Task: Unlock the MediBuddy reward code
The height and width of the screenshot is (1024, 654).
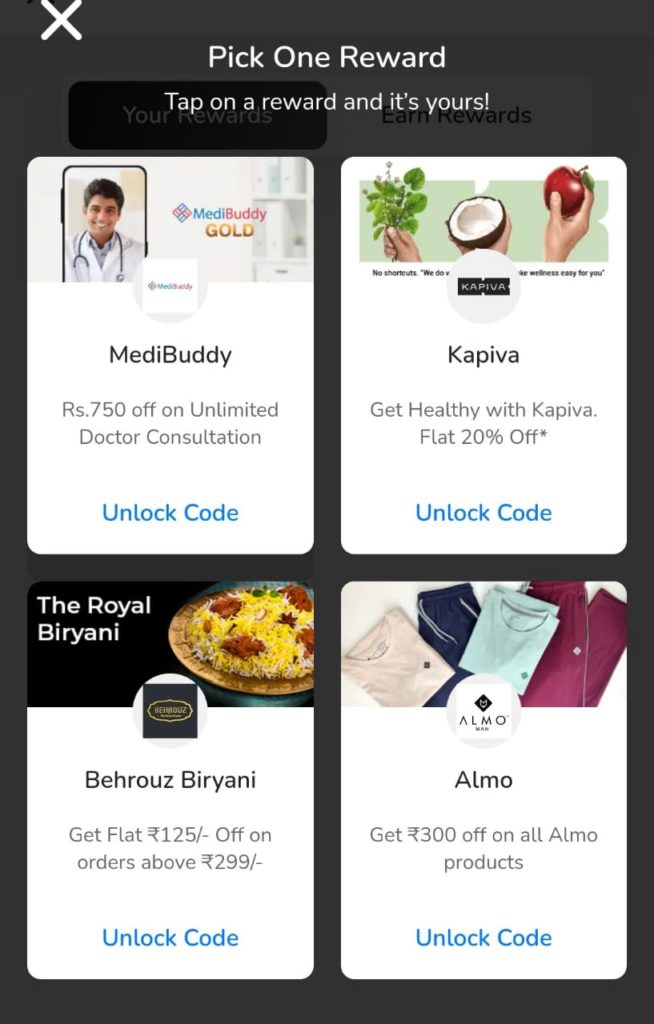Action: 170,513
